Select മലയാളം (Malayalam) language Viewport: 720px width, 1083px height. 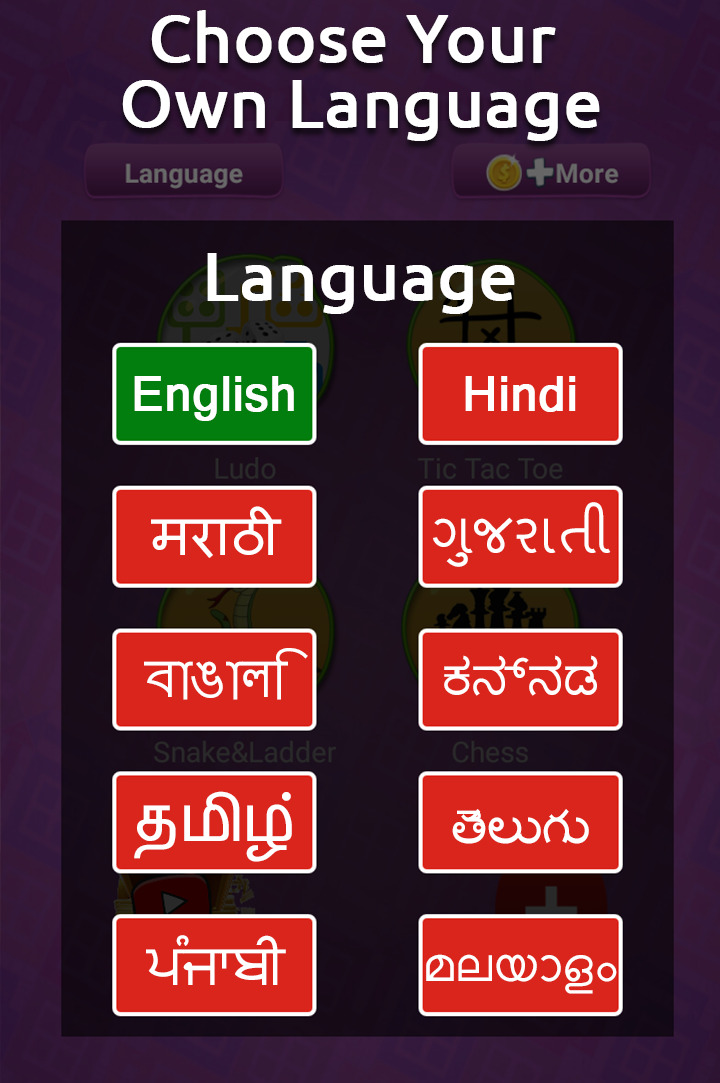520,966
